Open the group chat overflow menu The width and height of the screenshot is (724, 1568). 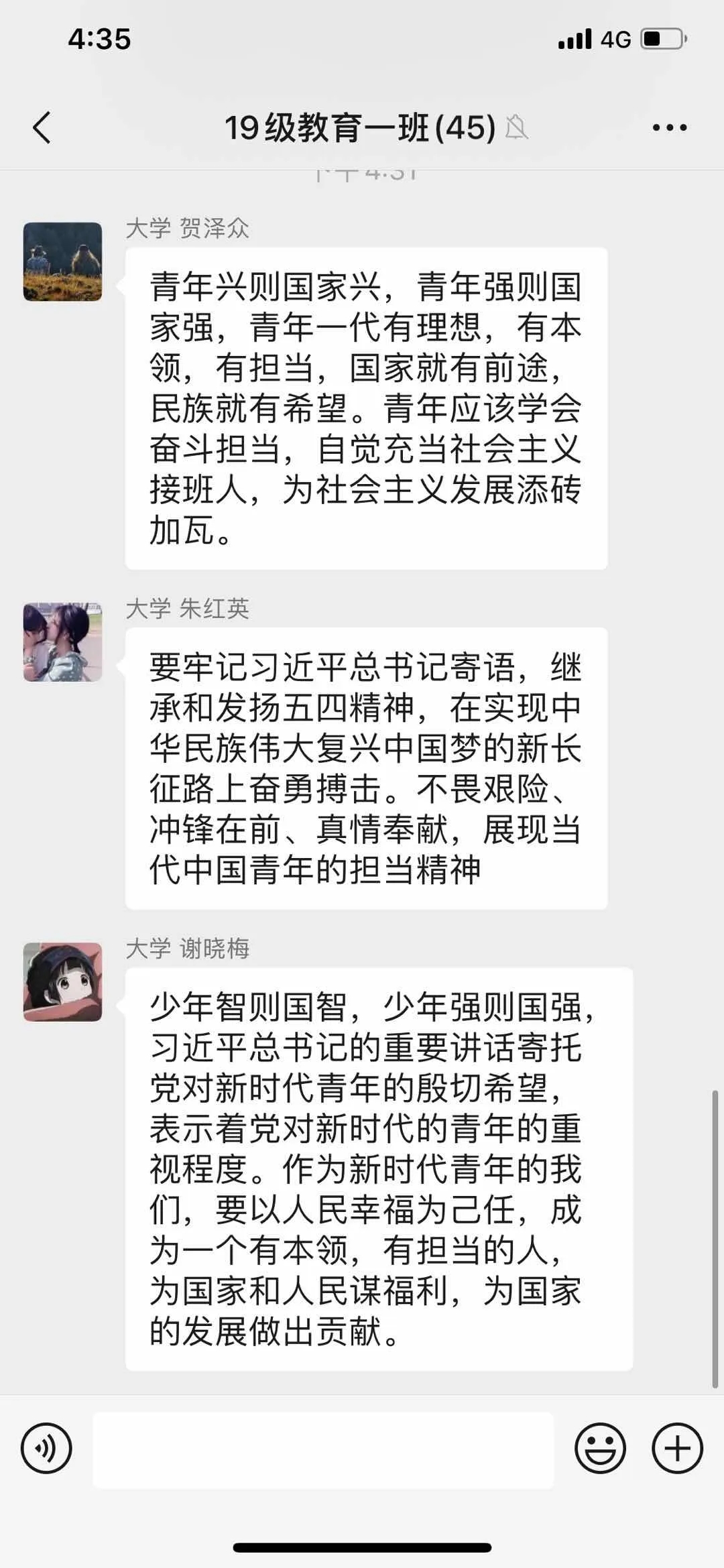[669, 127]
